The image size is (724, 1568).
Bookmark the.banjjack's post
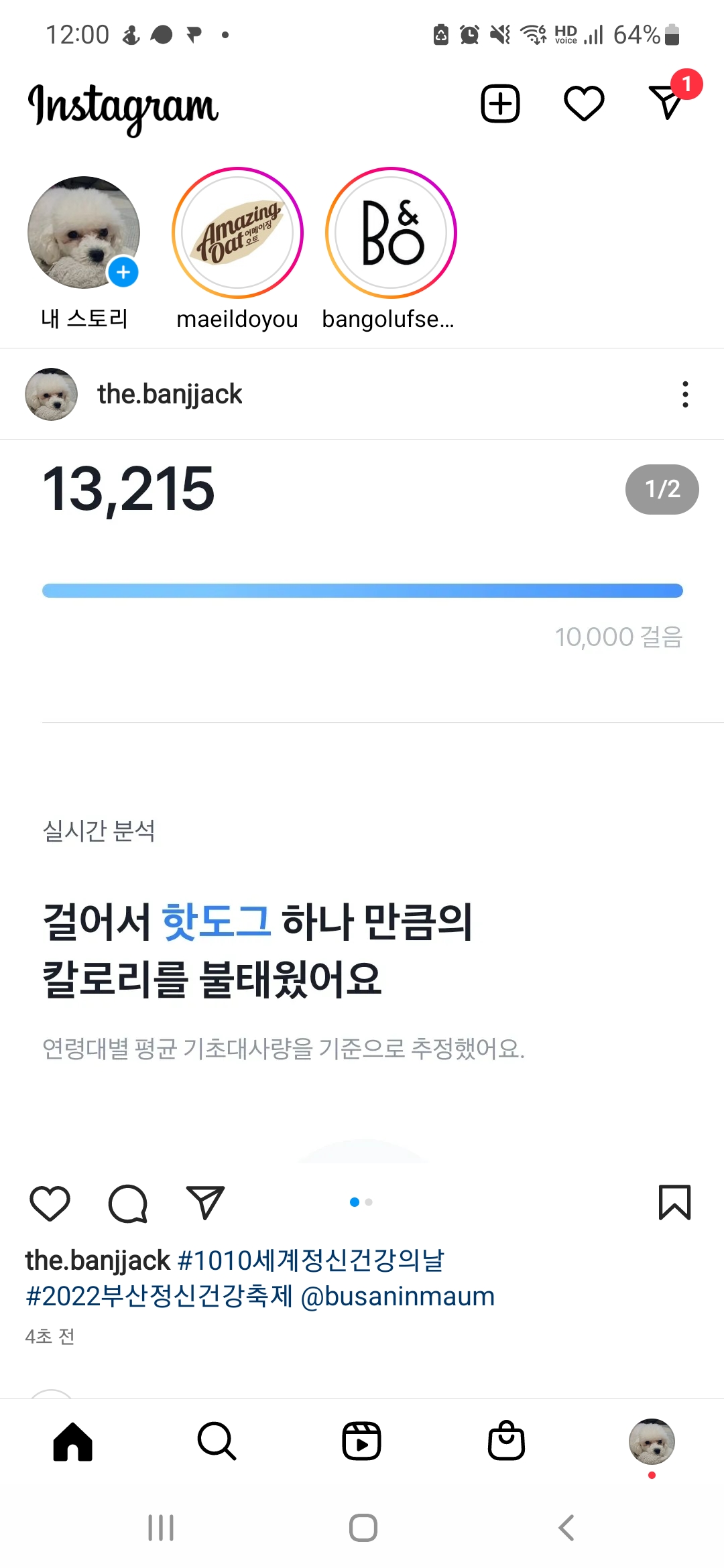[x=674, y=1203]
